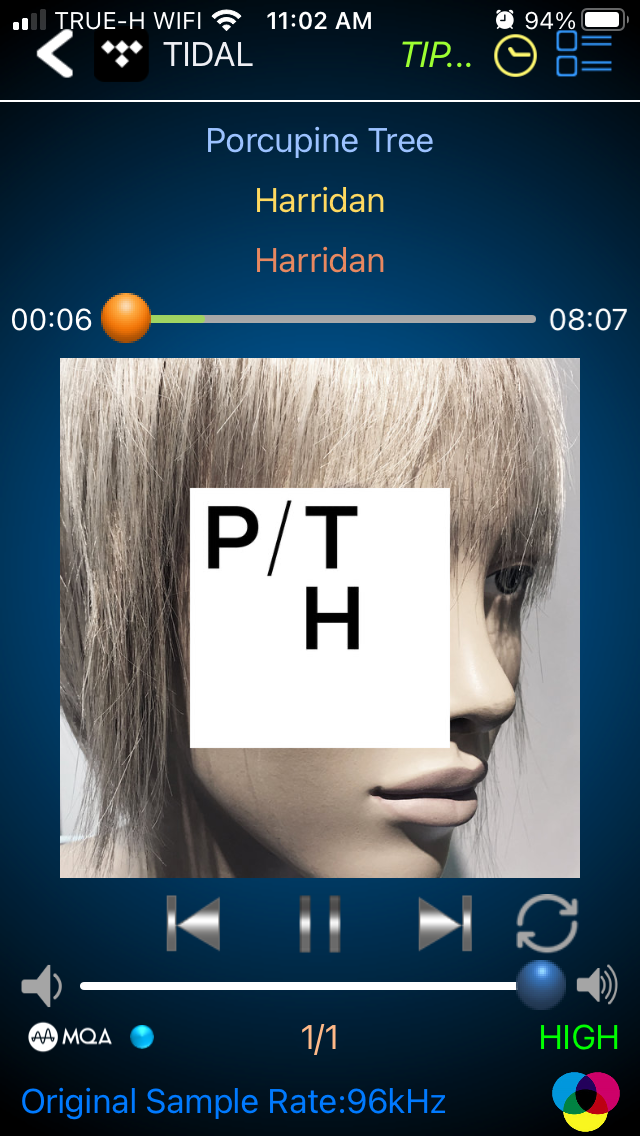The width and height of the screenshot is (640, 1136).
Task: Open the playlist queue icon
Action: [584, 54]
